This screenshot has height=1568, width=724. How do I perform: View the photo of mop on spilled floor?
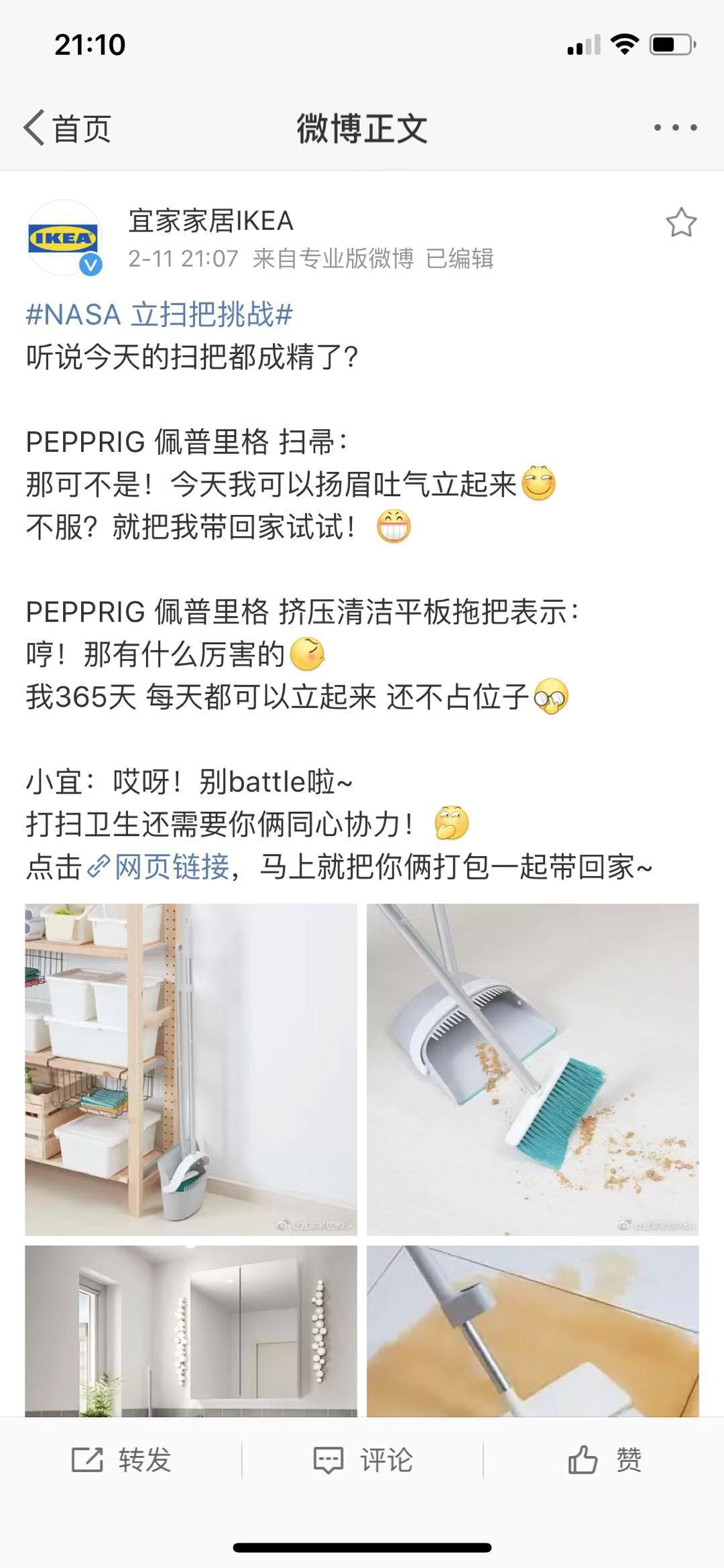[532, 1330]
